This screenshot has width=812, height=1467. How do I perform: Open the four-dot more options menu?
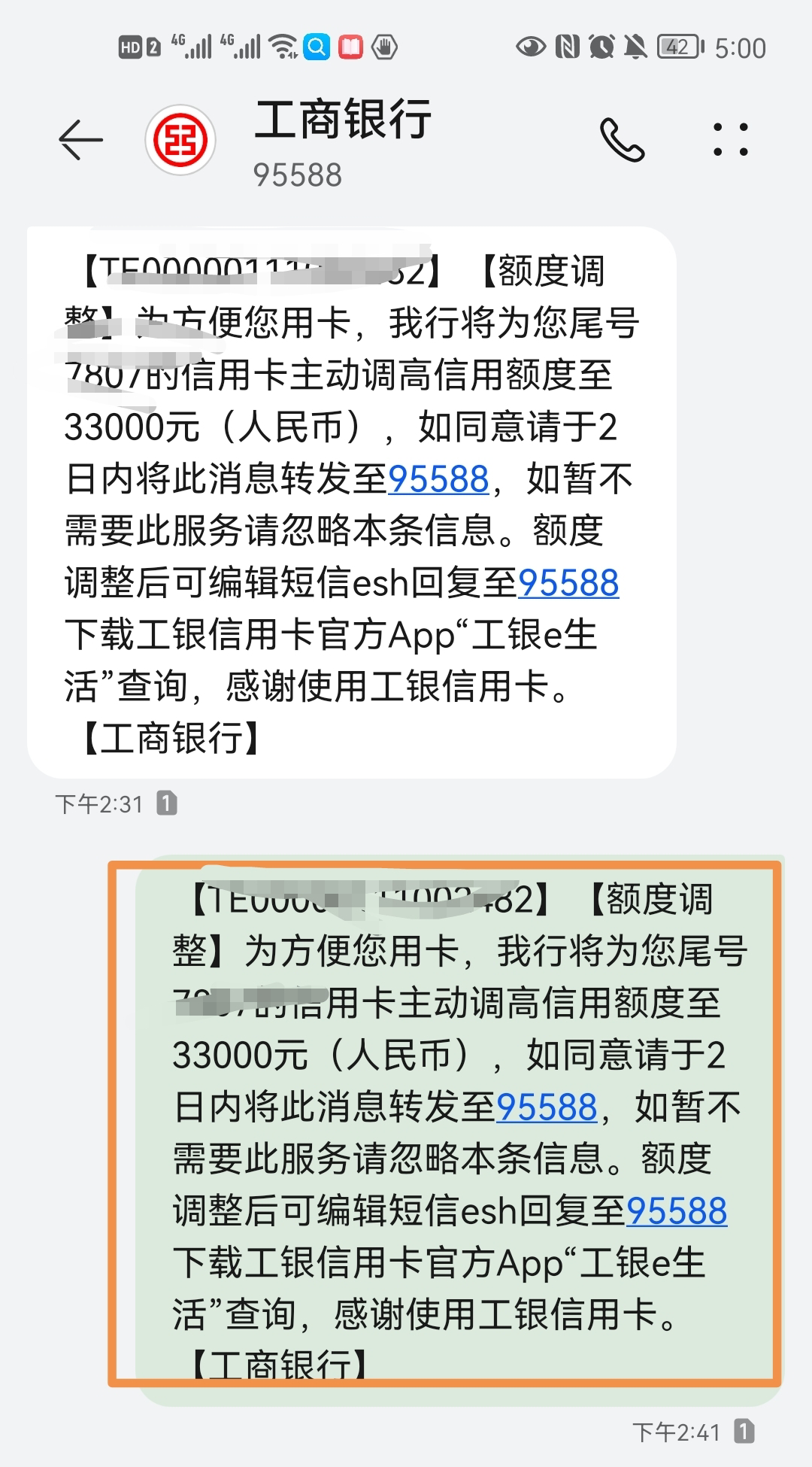tap(730, 140)
